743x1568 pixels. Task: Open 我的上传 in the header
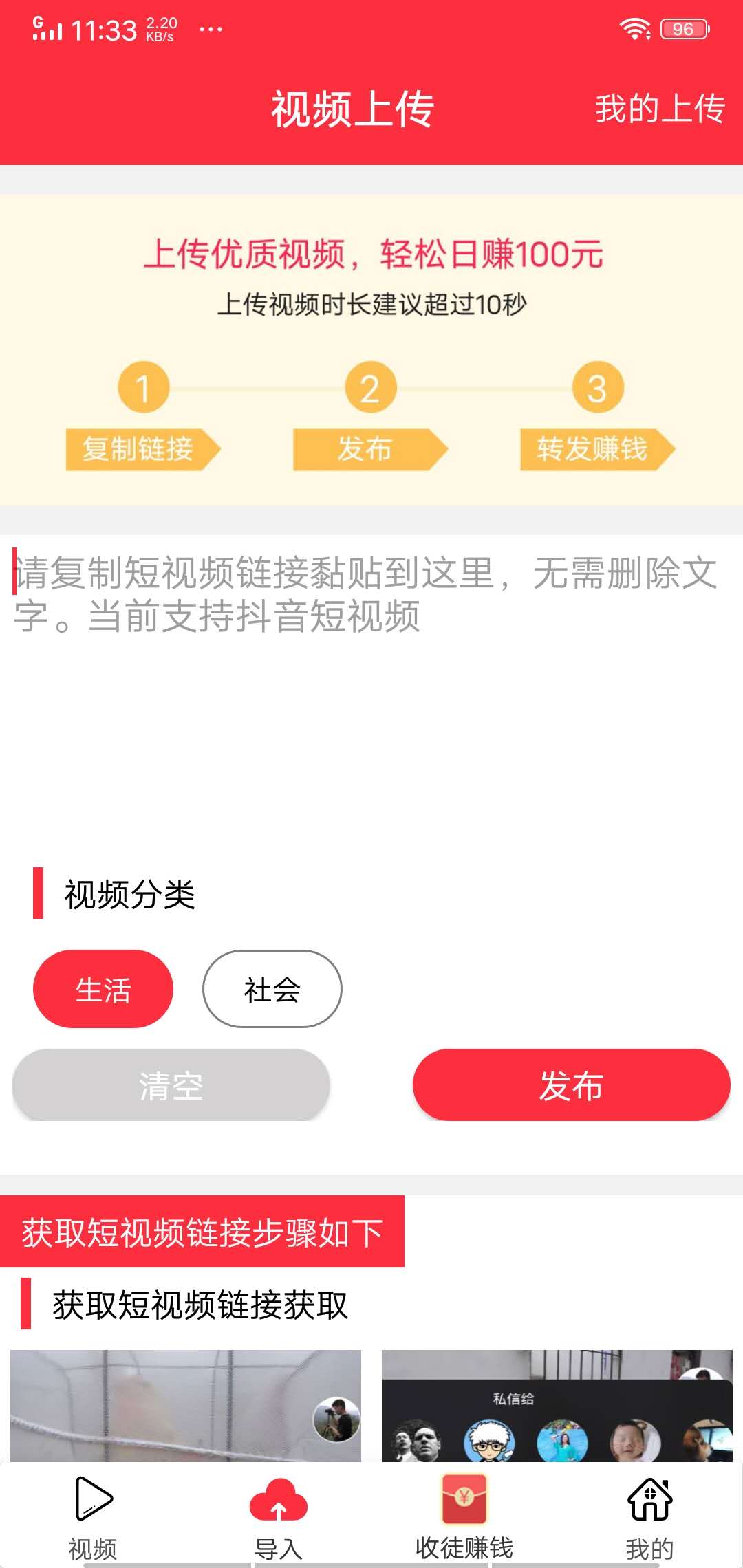click(659, 109)
